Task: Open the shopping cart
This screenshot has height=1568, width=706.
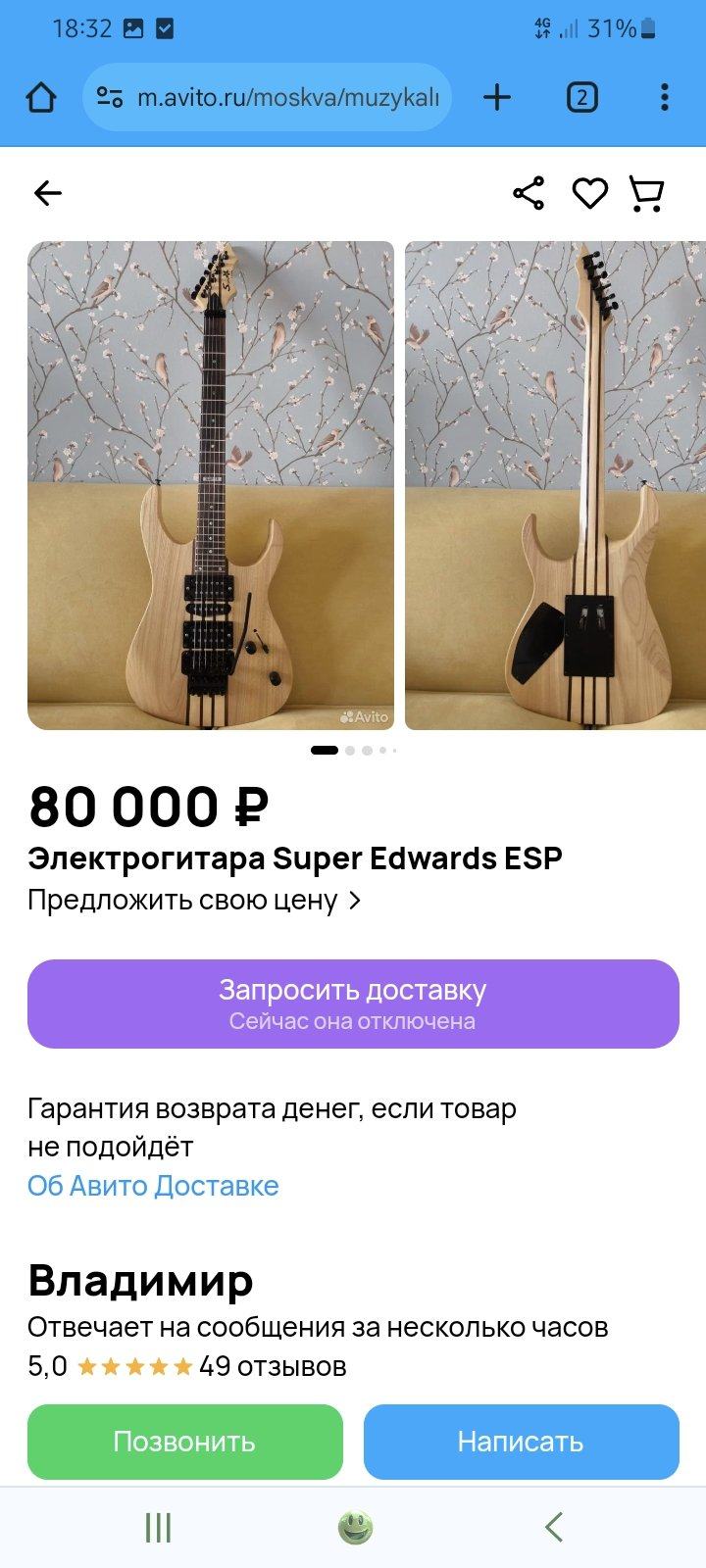Action: 646,193
